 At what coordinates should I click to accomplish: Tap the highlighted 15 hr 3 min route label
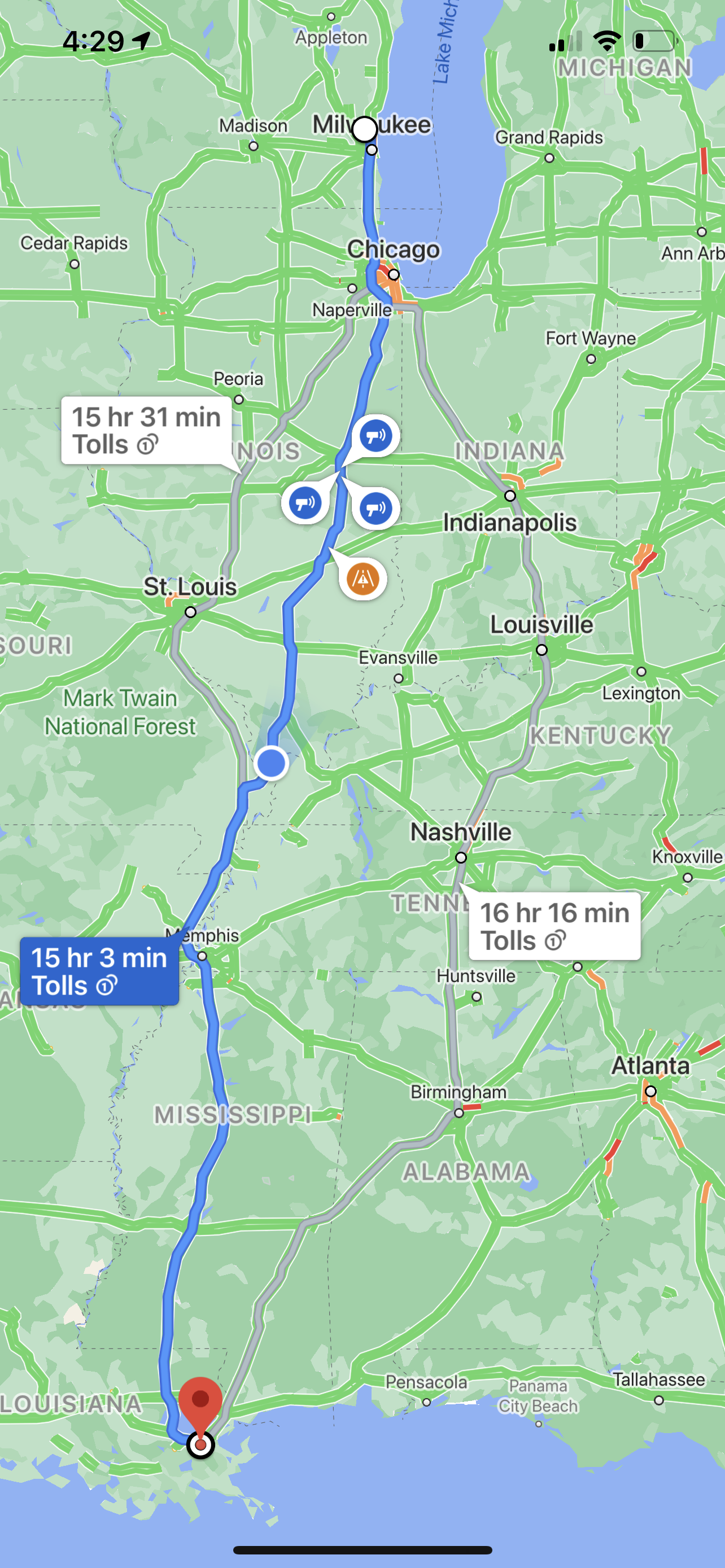coord(99,971)
